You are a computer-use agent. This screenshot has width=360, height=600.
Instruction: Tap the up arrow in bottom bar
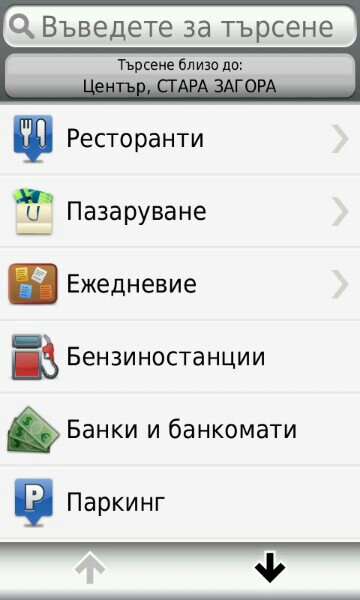coord(90,567)
